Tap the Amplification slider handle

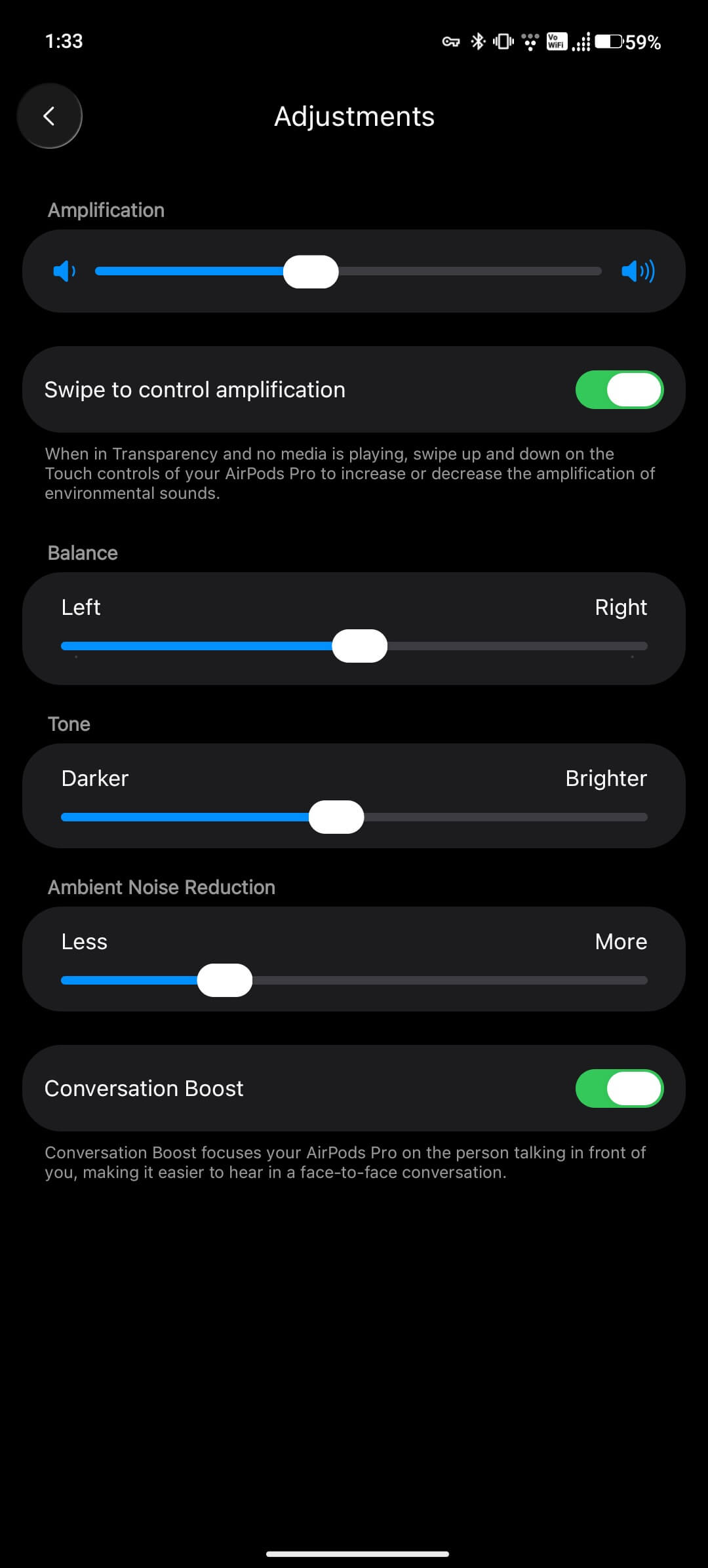311,271
